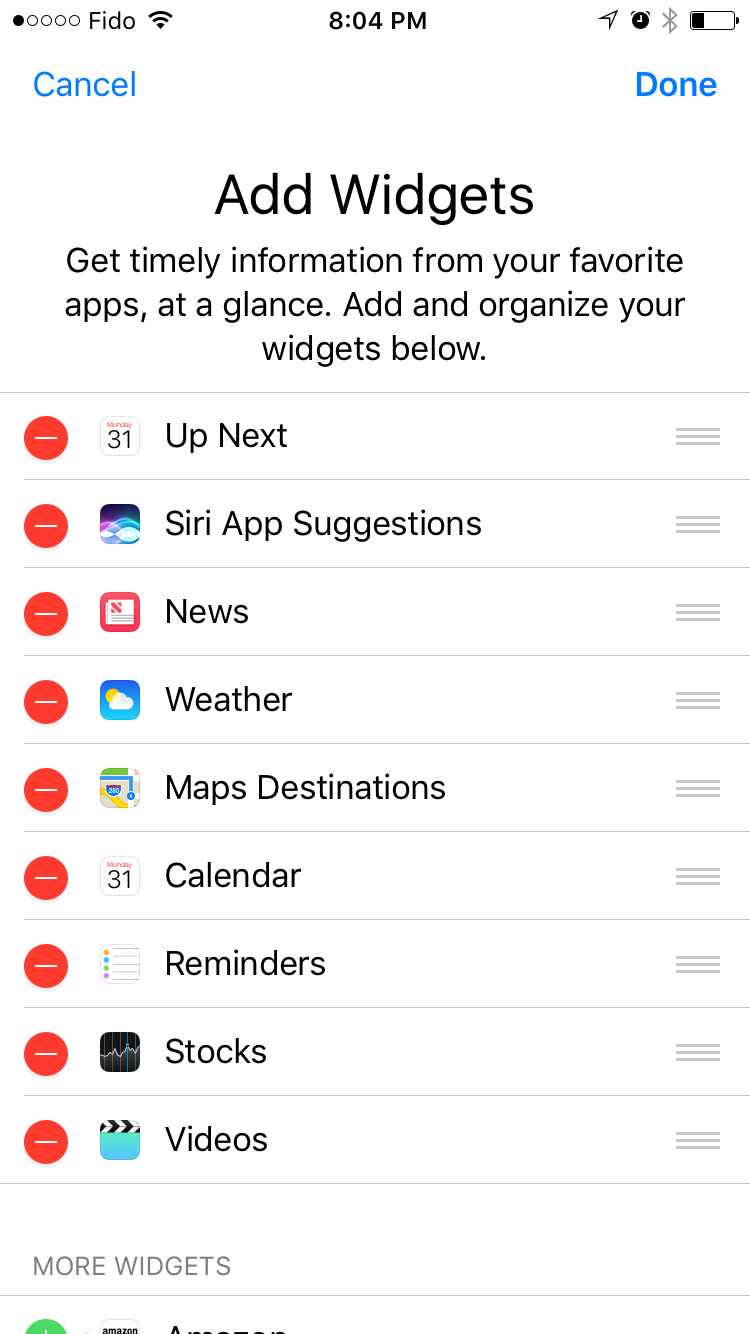This screenshot has height=1334, width=750.
Task: Delete the Videos widget
Action: [46, 1141]
